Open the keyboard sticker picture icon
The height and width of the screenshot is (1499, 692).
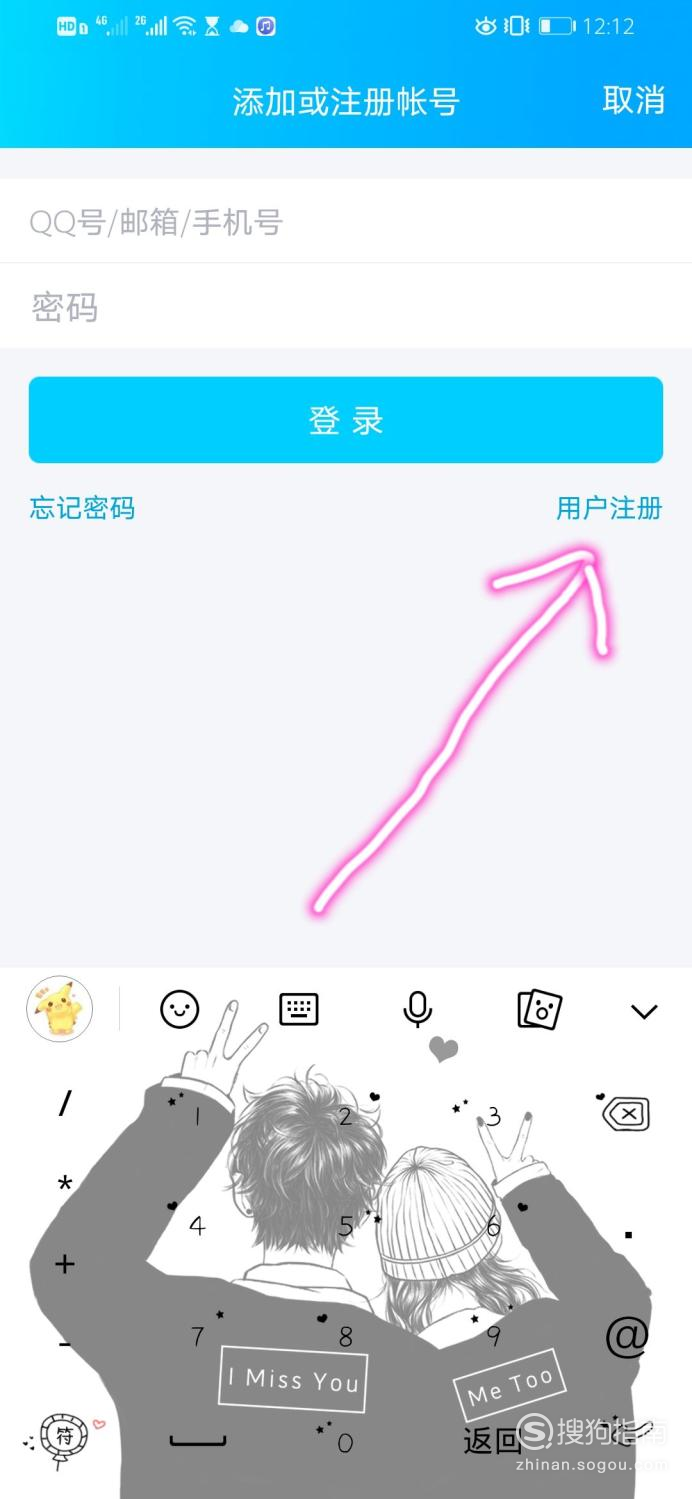(x=538, y=1010)
